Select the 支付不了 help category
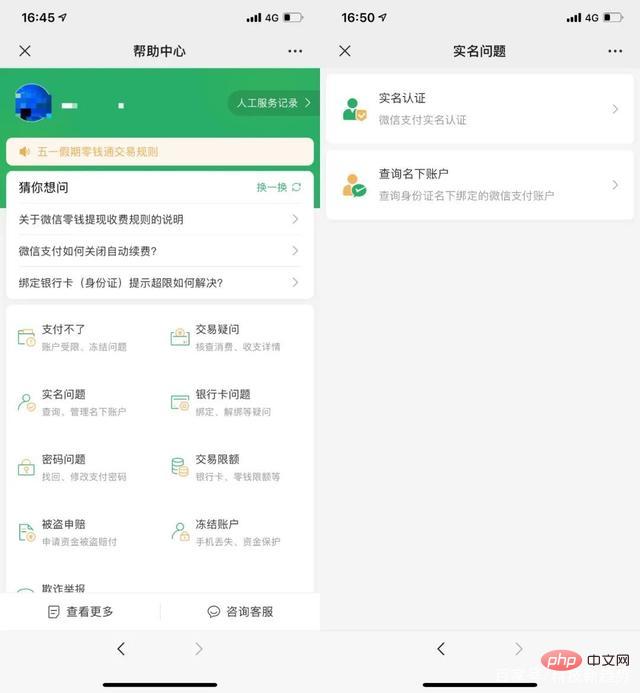This screenshot has width=640, height=693. click(x=70, y=337)
